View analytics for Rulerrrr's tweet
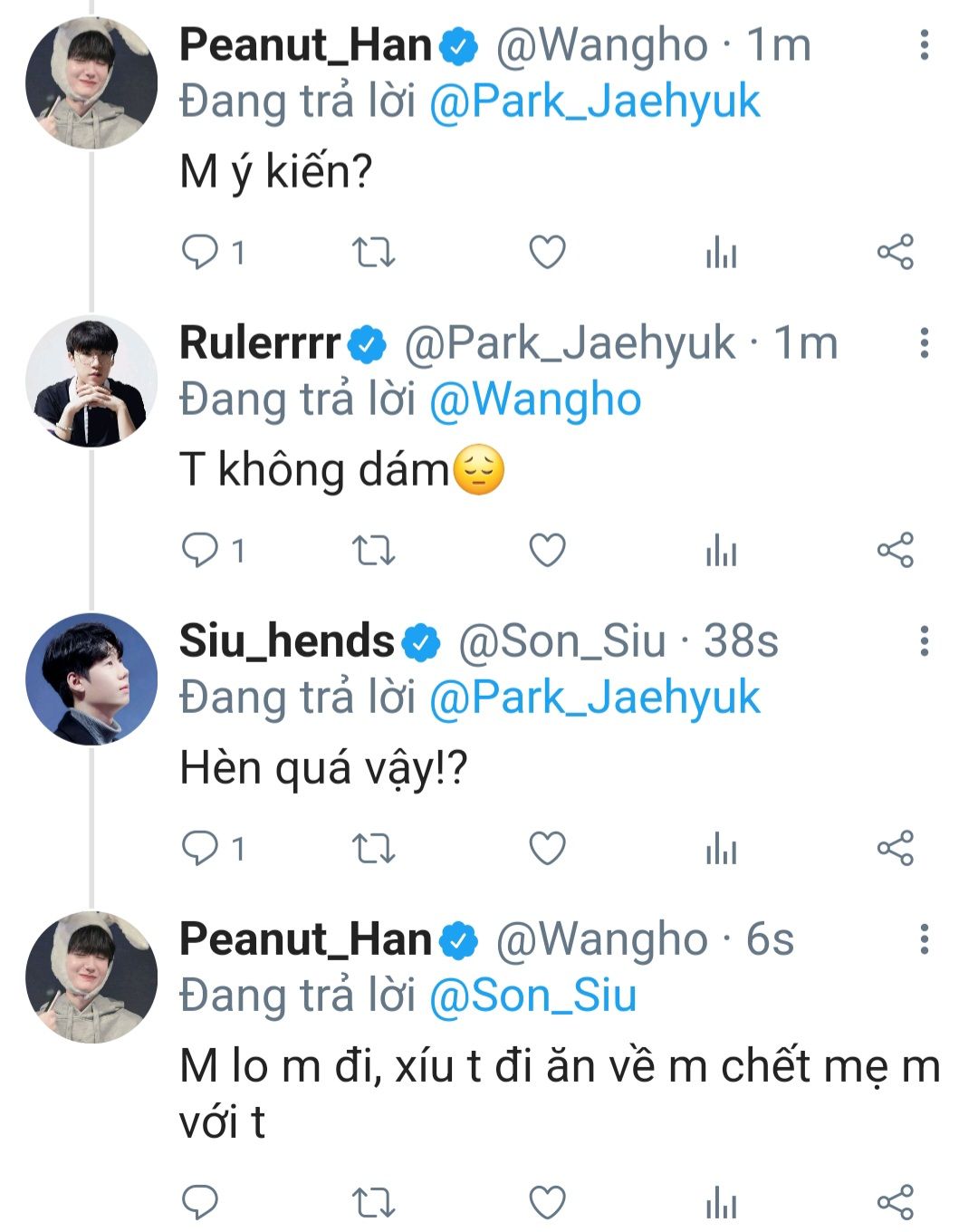 (x=721, y=550)
